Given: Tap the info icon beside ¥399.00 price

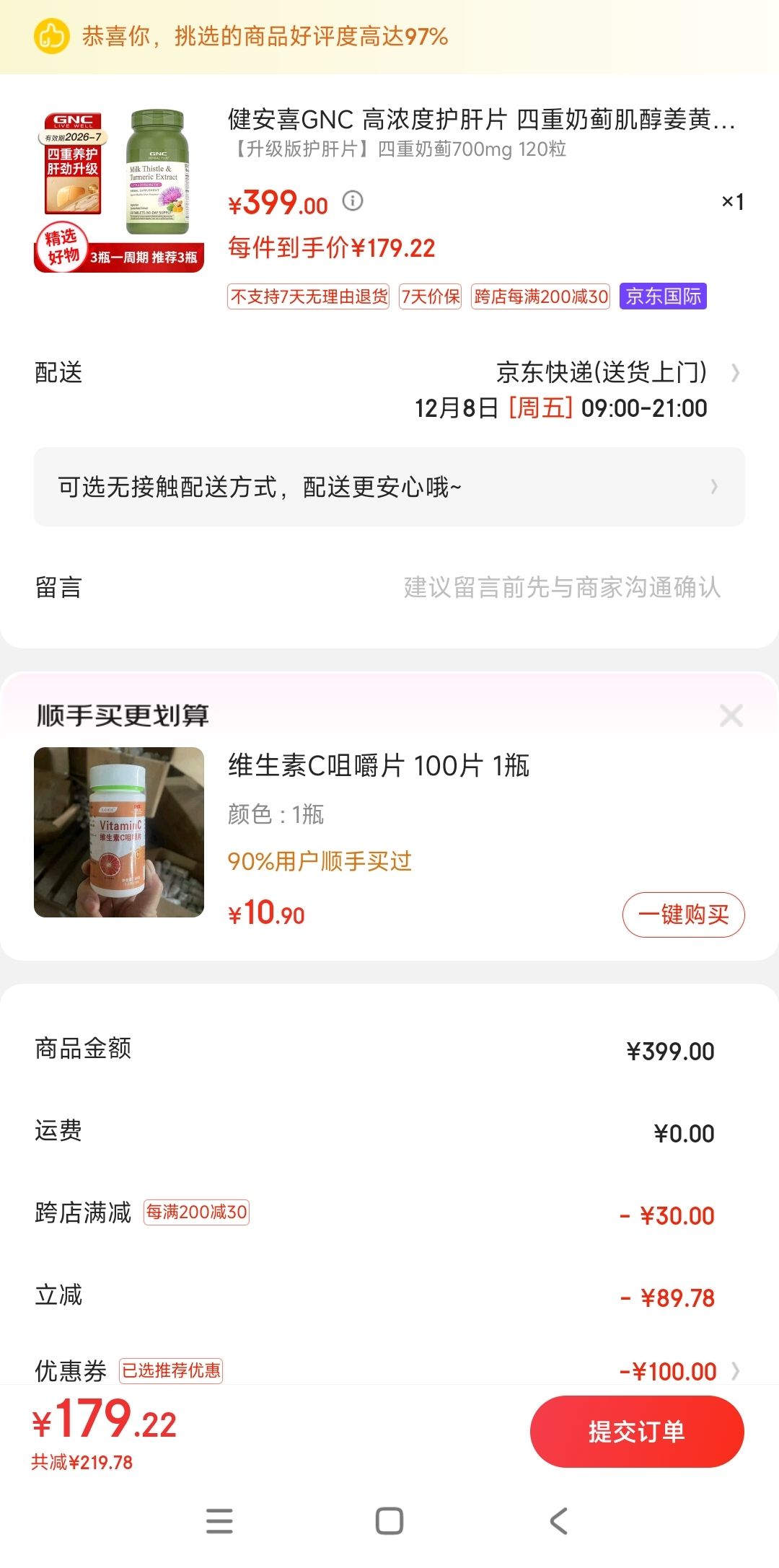Looking at the screenshot, I should coord(353,201).
